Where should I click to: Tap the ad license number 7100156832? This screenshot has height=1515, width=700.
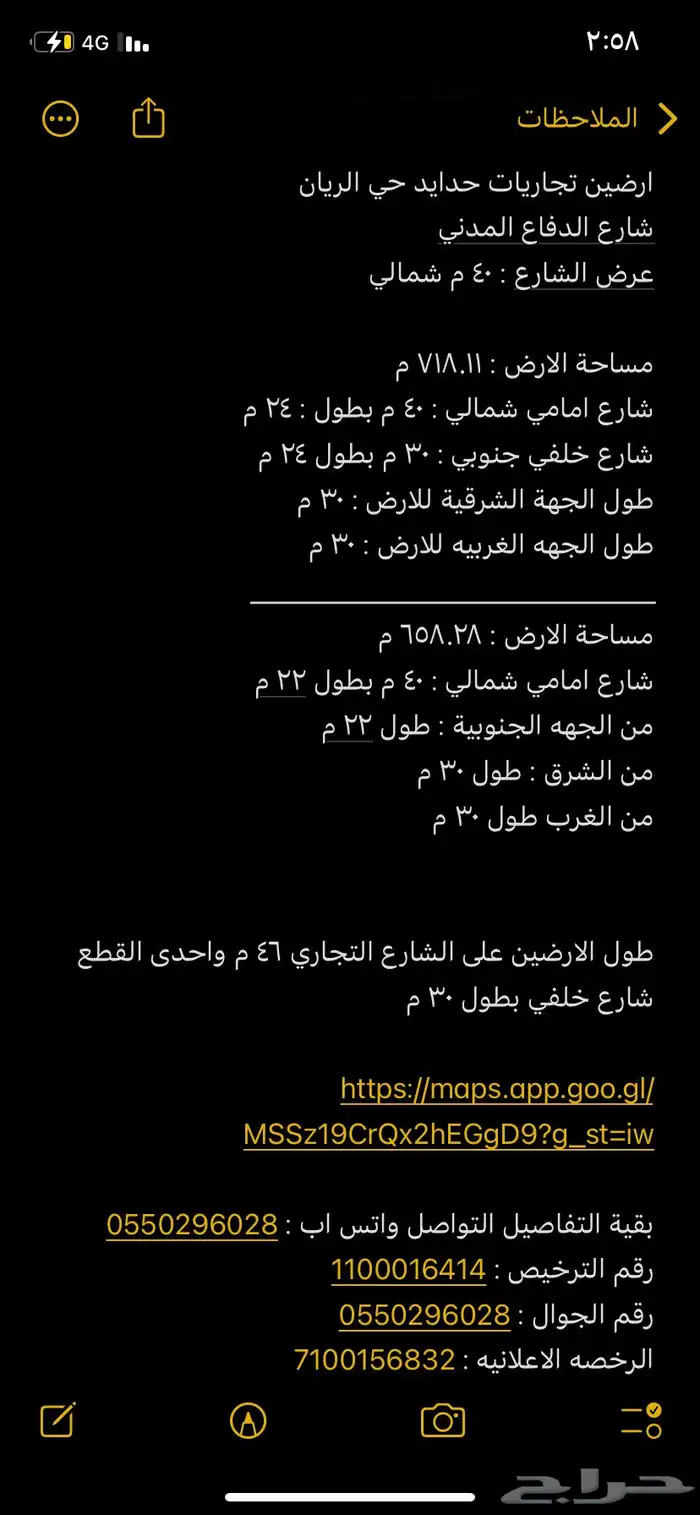tap(375, 1360)
